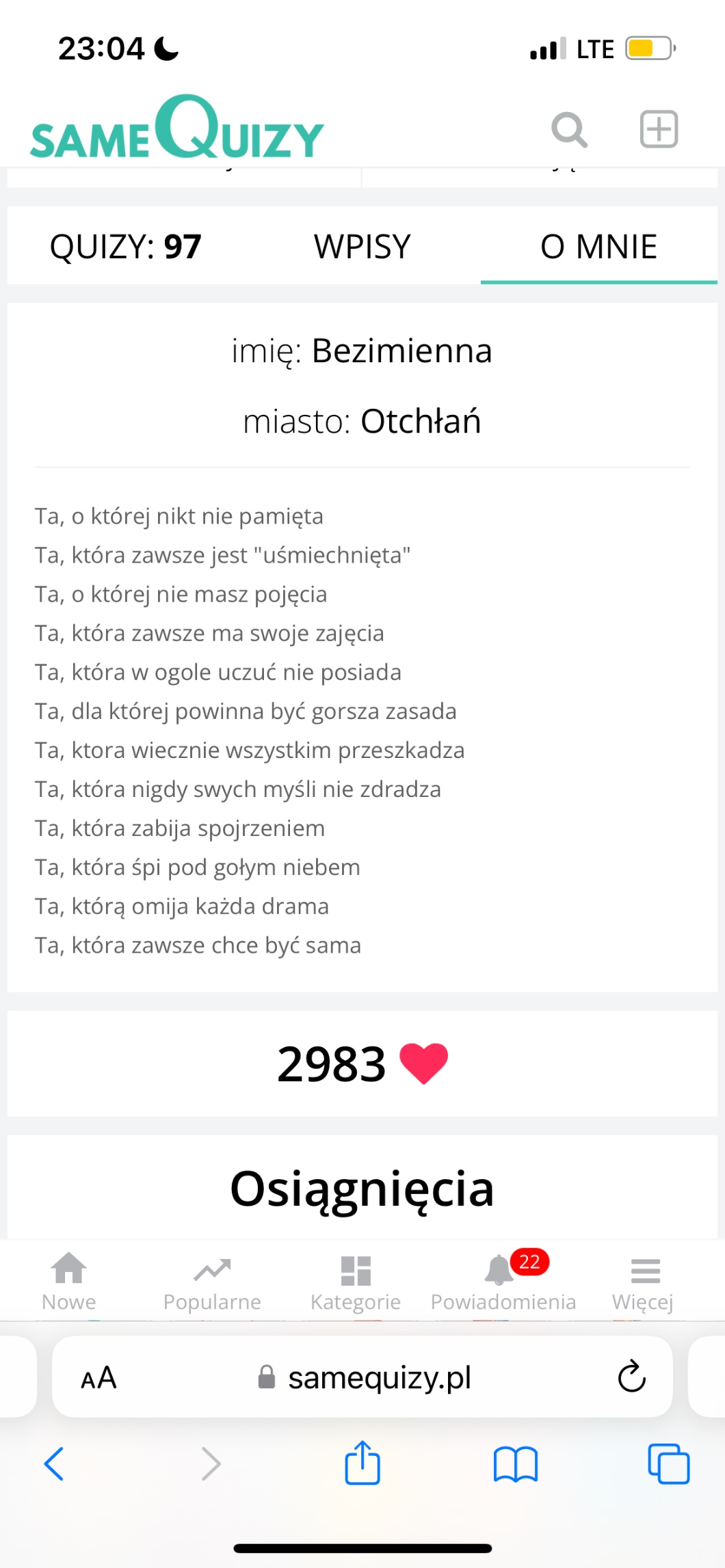
Task: Select the O MNIE tab
Action: (598, 247)
